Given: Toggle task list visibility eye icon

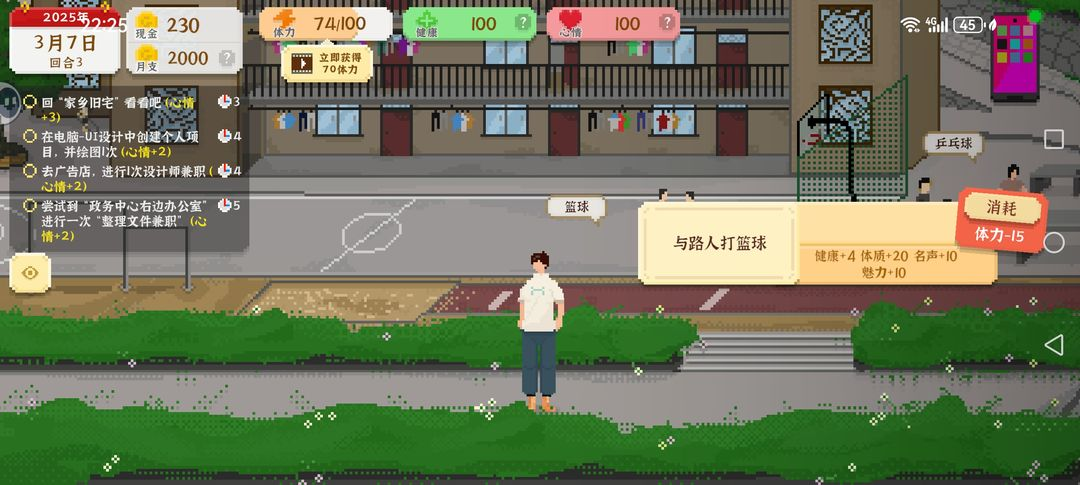Looking at the screenshot, I should pos(30,272).
